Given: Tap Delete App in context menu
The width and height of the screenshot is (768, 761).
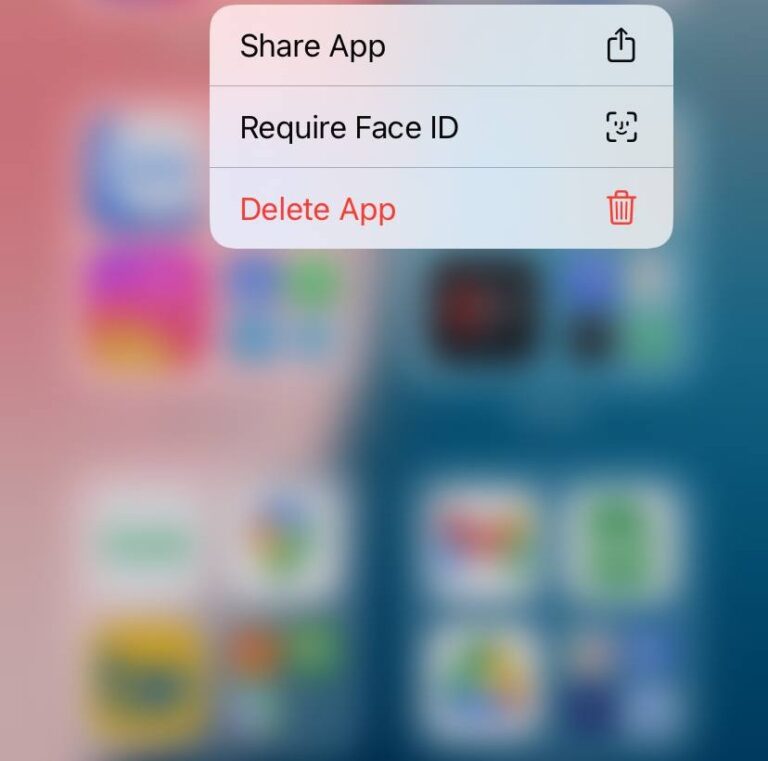Looking at the screenshot, I should point(440,209).
